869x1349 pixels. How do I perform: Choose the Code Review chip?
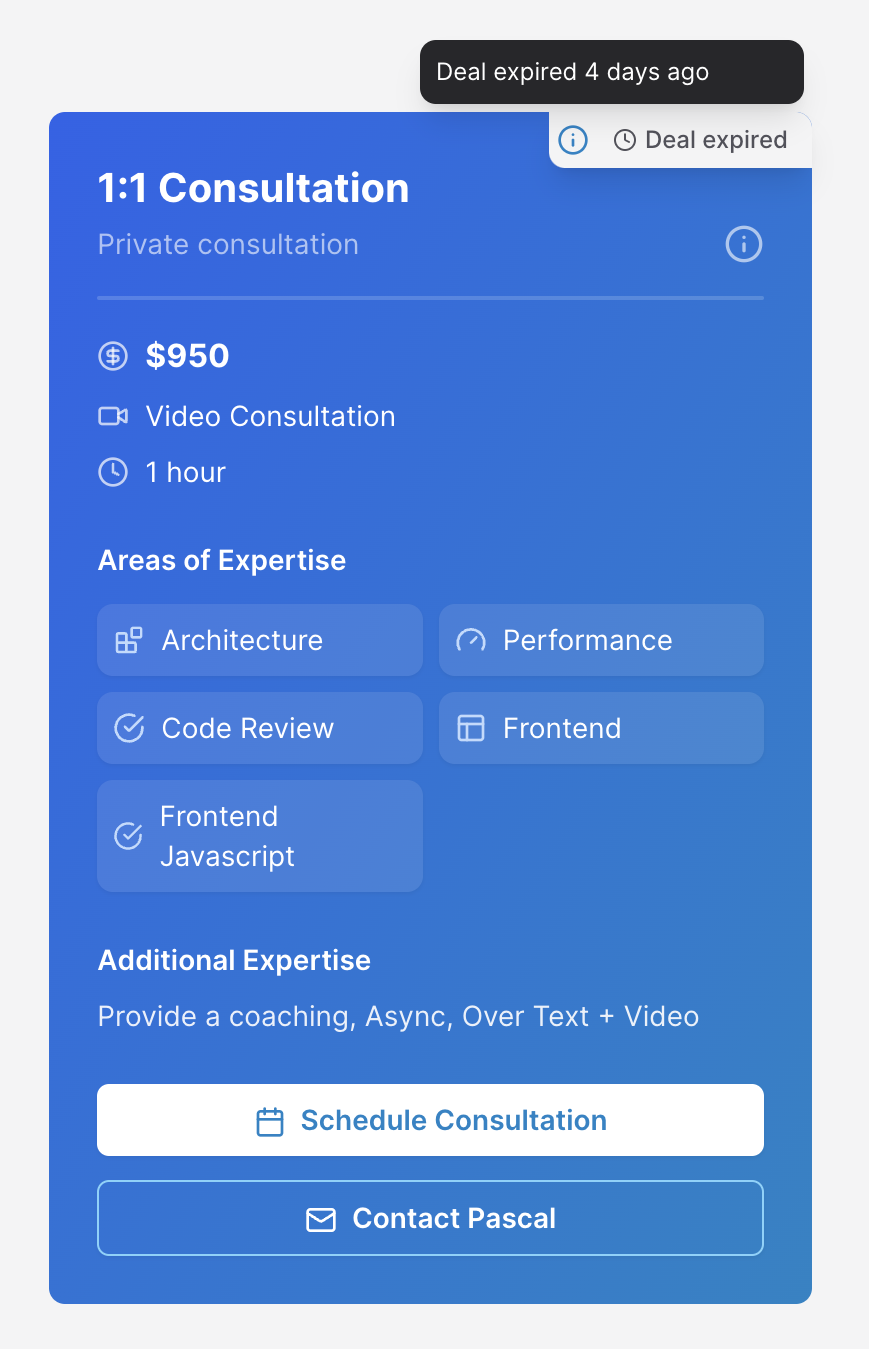pyautogui.click(x=260, y=728)
